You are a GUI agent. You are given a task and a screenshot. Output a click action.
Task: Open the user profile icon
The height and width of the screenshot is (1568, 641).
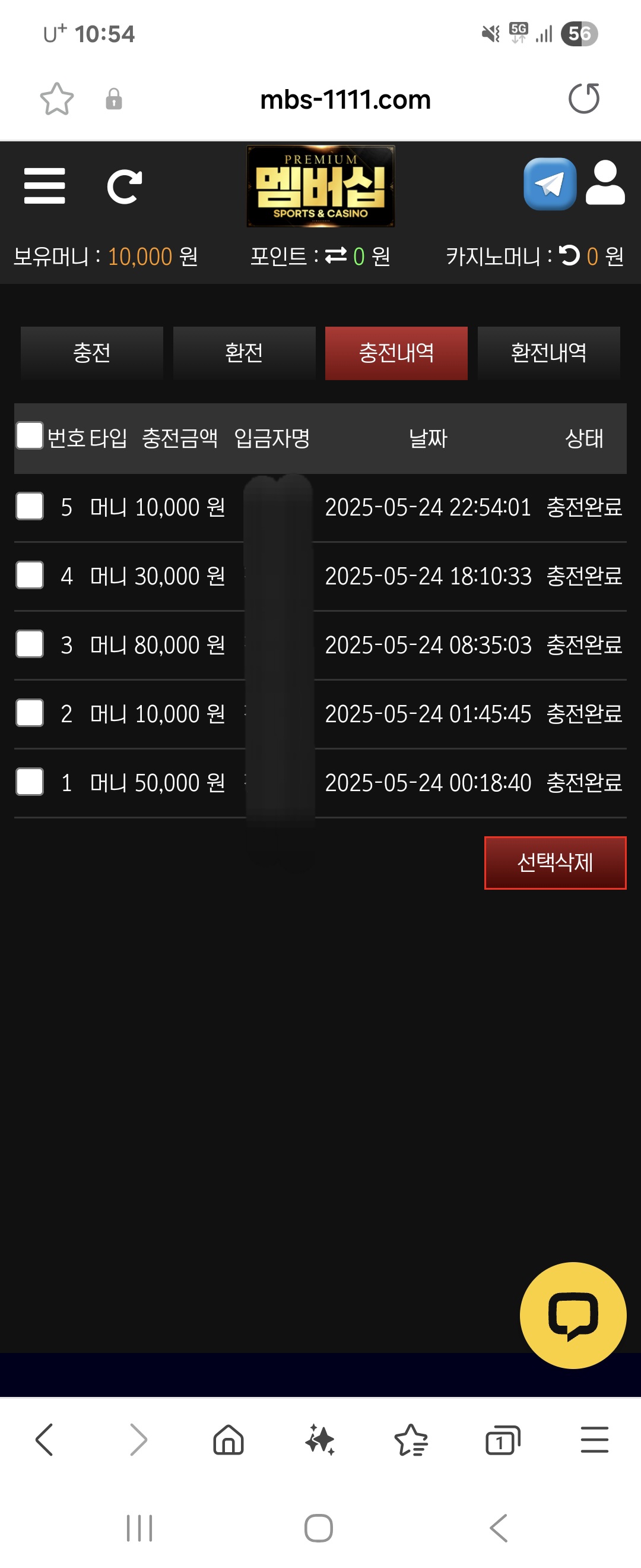(x=605, y=183)
